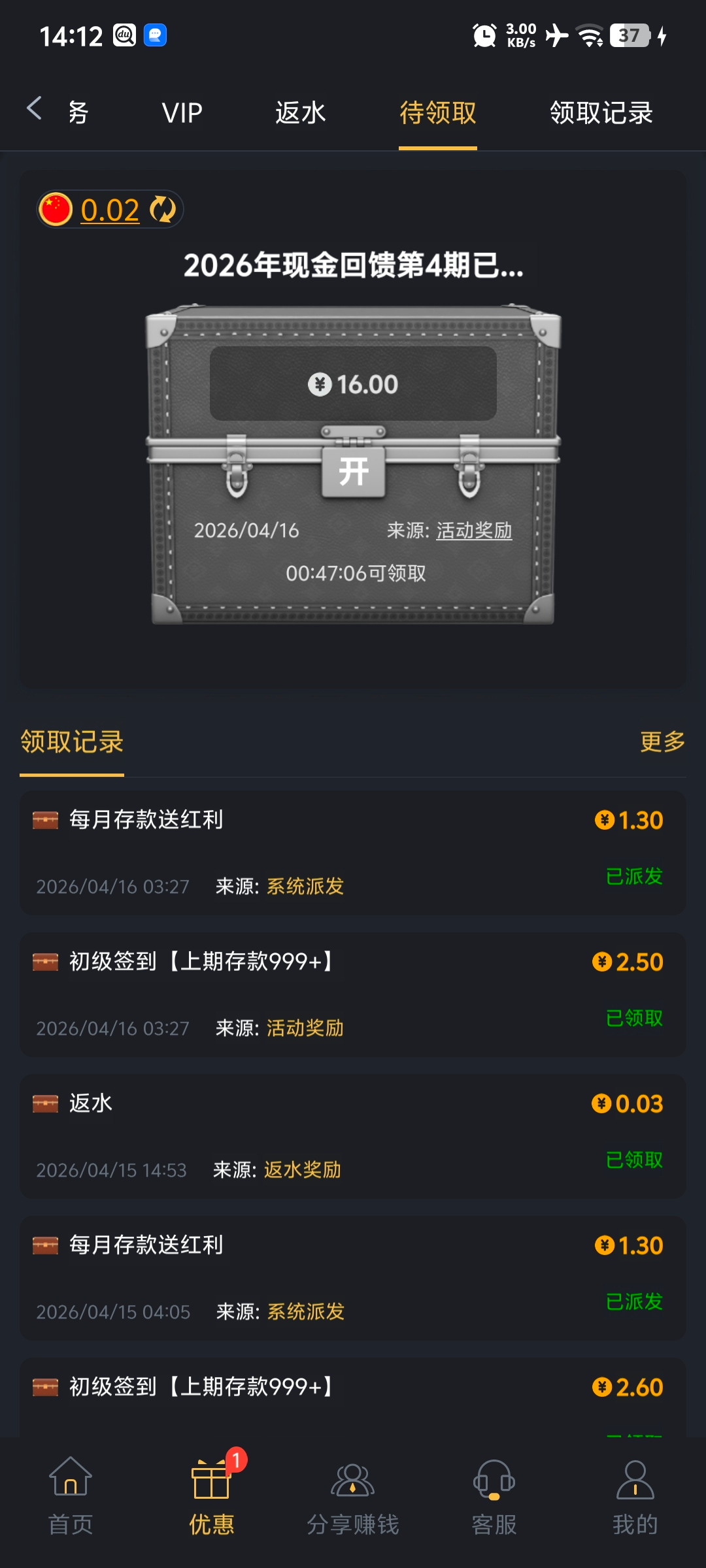Tap 更多 to see more records
The width and height of the screenshot is (706, 1568).
pos(662,742)
